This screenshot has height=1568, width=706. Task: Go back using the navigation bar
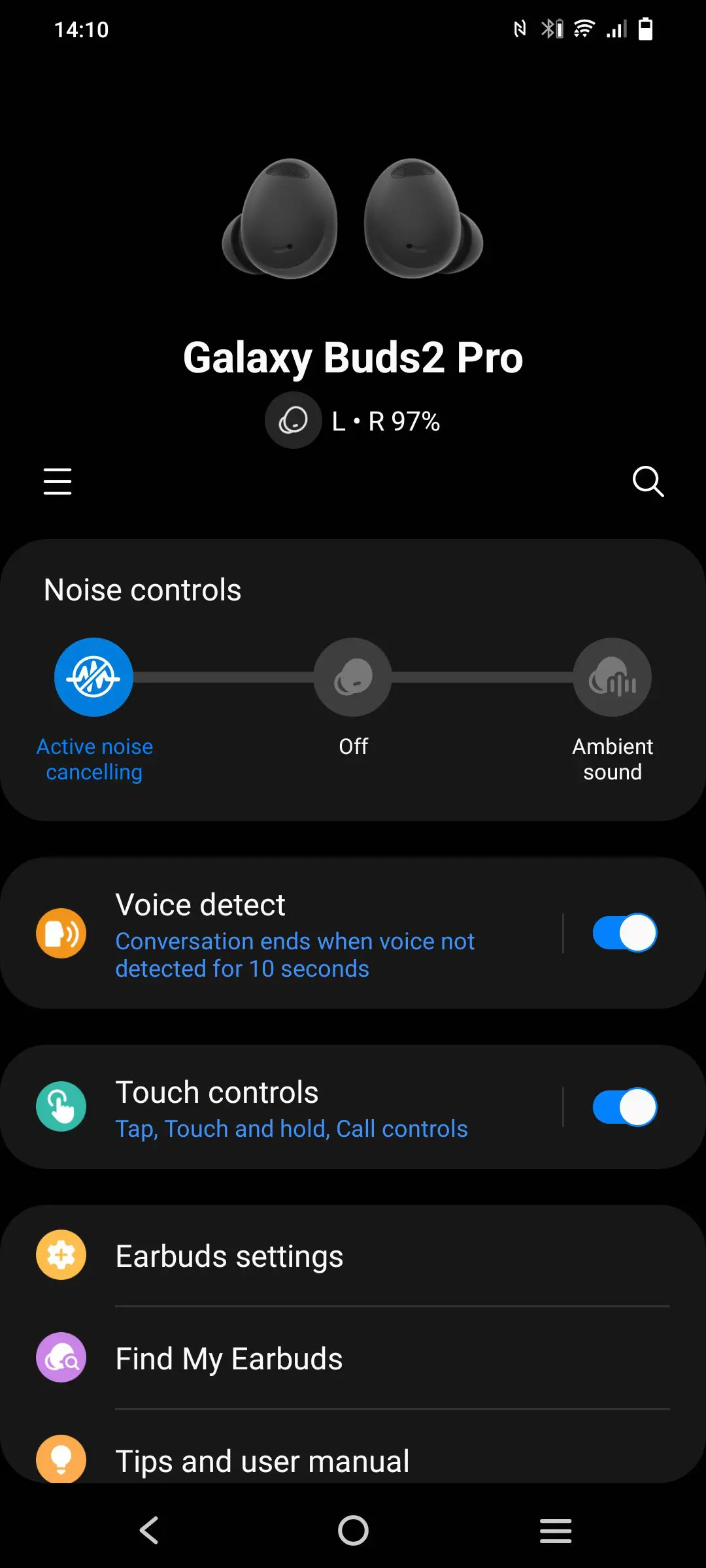tap(150, 1530)
